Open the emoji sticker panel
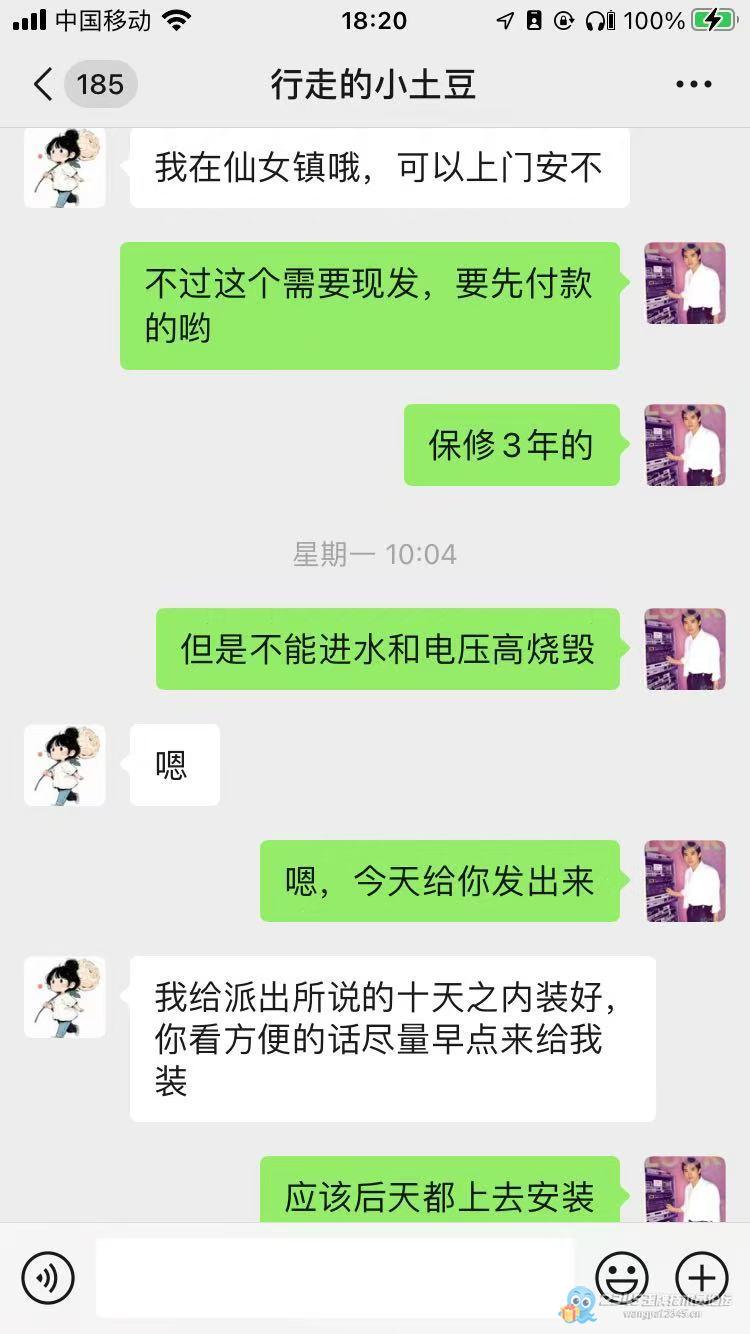Viewport: 750px width, 1334px height. [x=622, y=1277]
